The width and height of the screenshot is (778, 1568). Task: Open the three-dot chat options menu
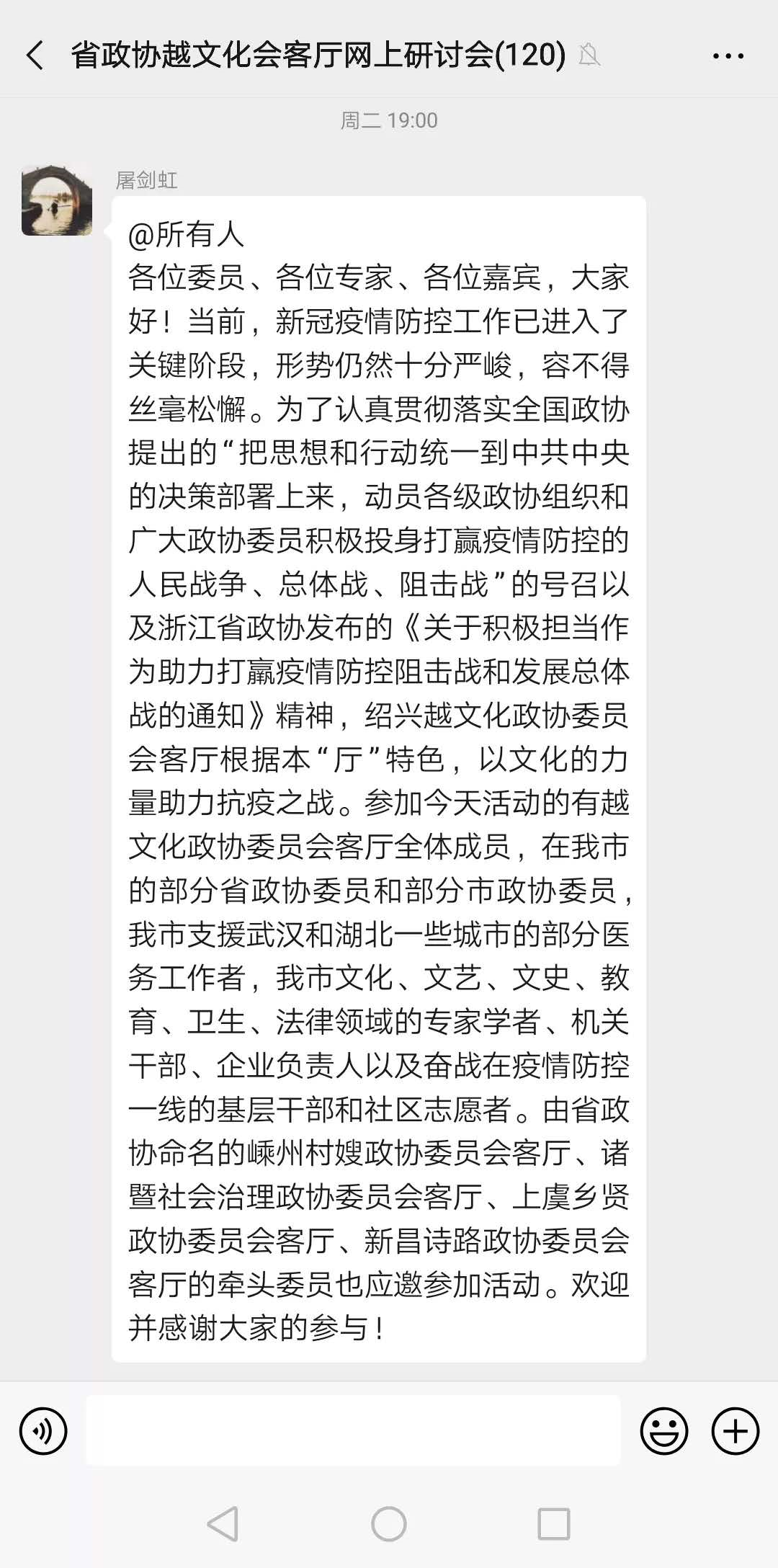(728, 55)
